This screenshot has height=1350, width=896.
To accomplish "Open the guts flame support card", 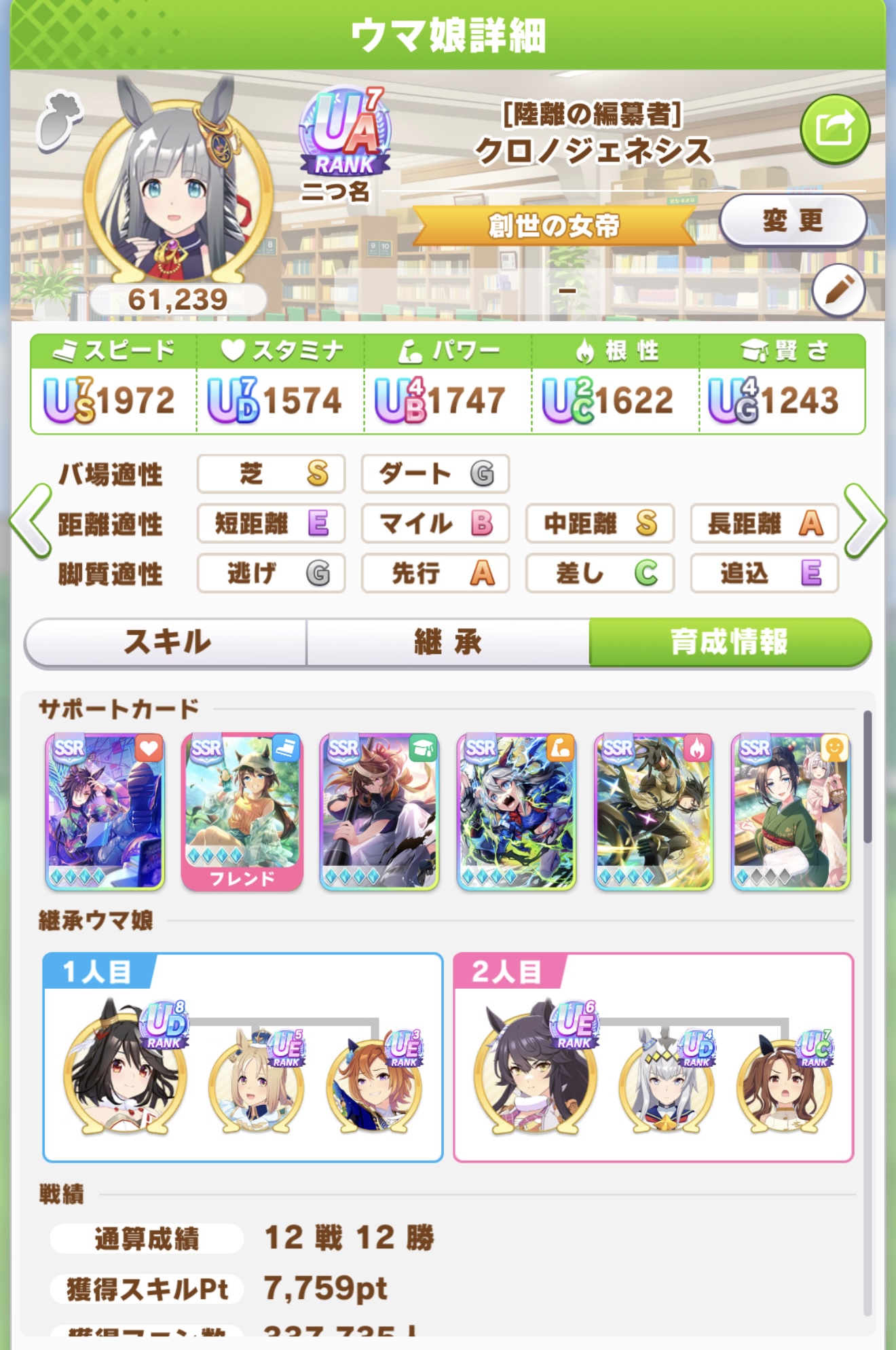I will pyautogui.click(x=654, y=812).
